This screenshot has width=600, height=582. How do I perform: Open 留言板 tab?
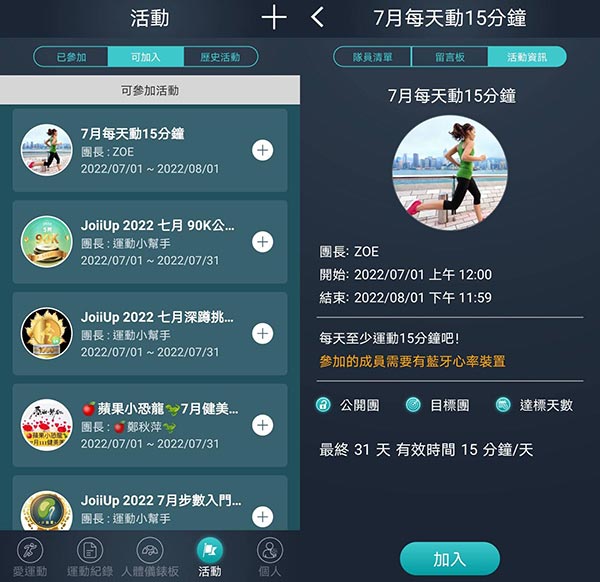click(x=451, y=57)
